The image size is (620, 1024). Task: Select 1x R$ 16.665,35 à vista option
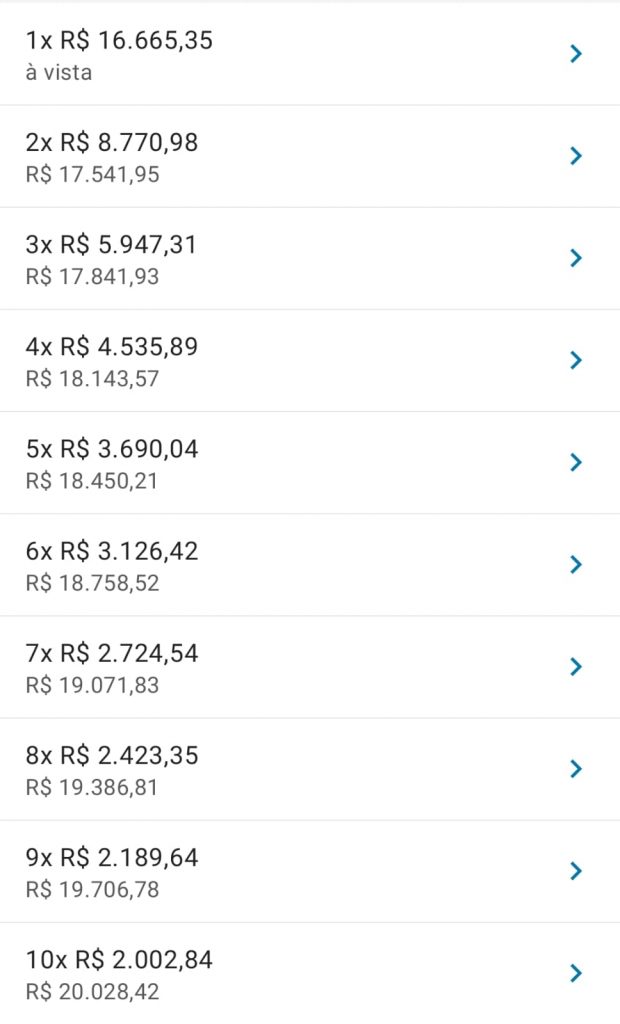click(x=310, y=54)
